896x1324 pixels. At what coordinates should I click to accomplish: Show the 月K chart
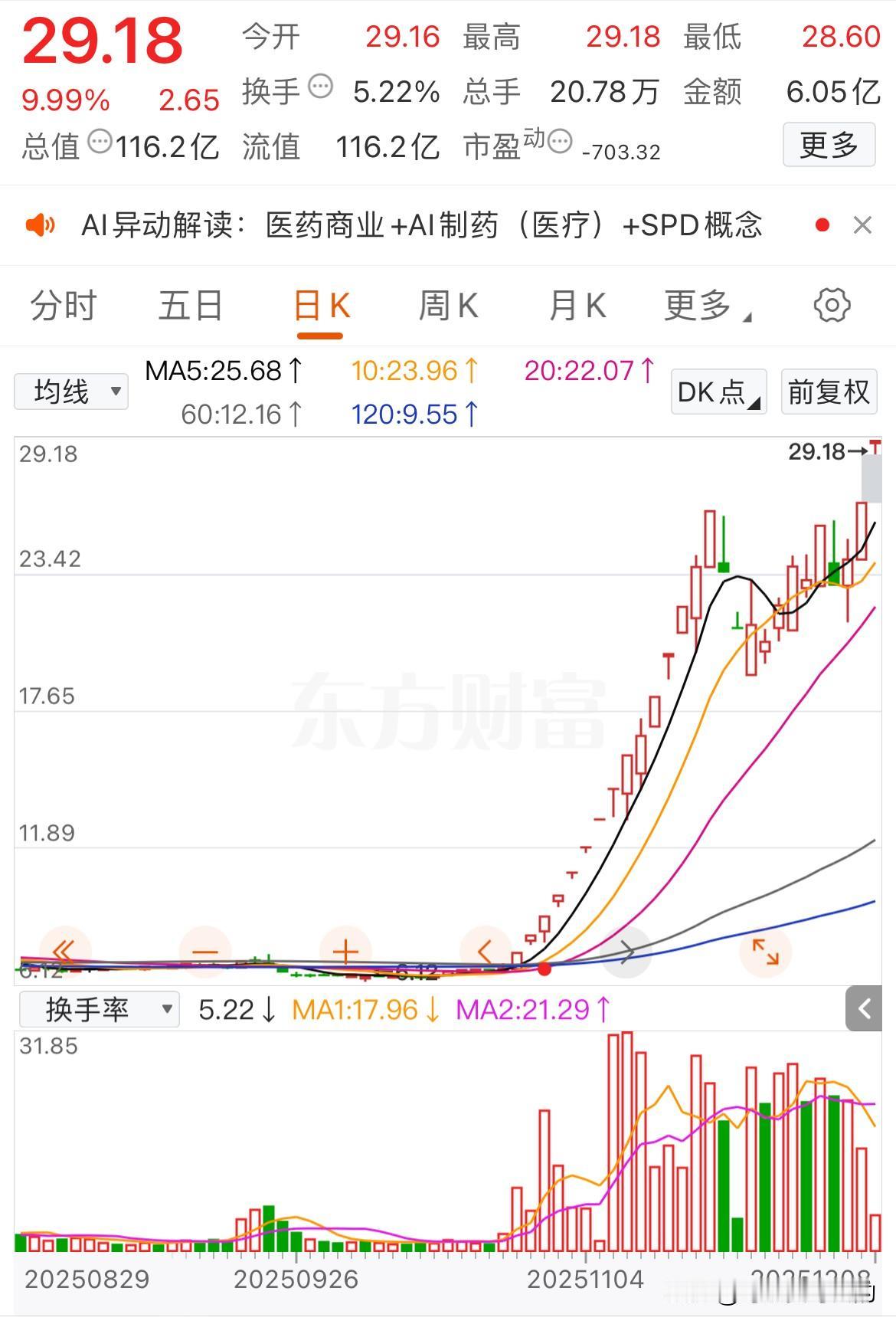(x=577, y=306)
